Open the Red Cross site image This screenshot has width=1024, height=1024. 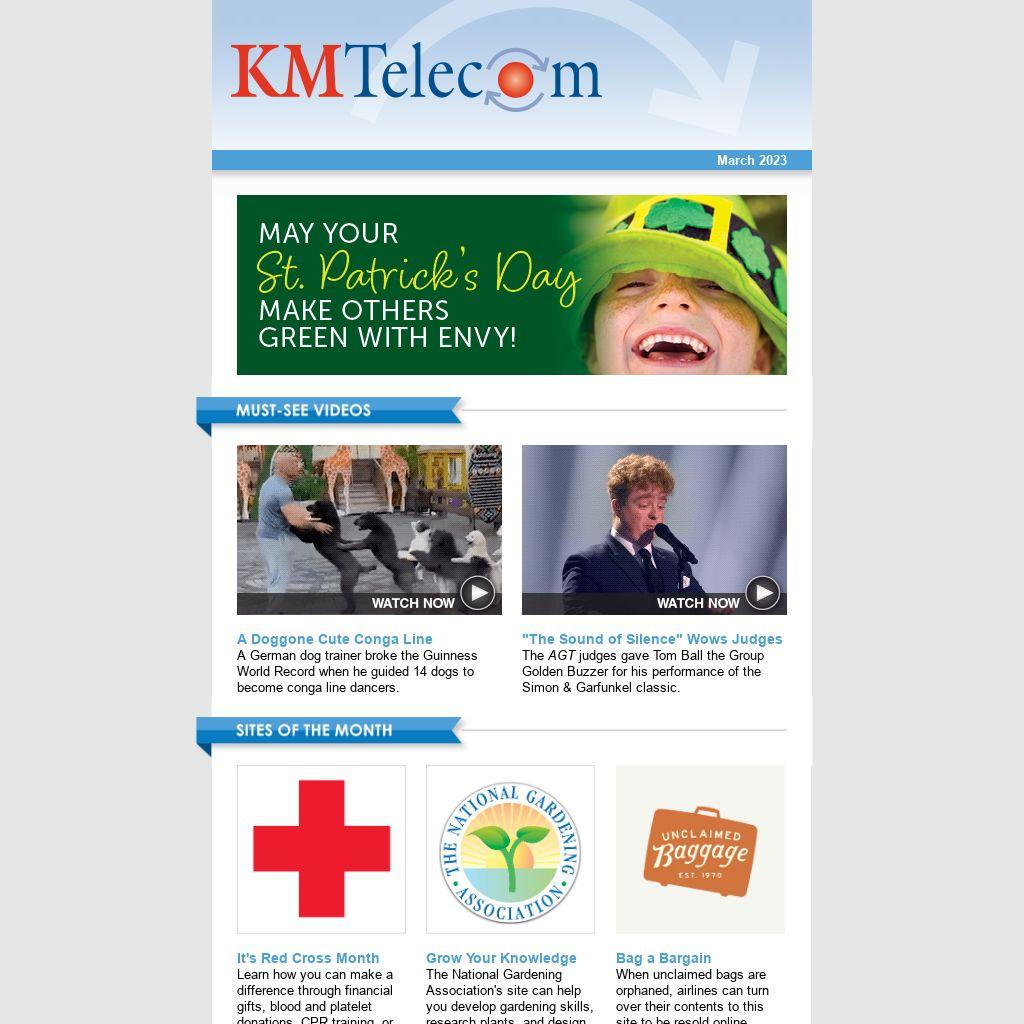point(321,849)
